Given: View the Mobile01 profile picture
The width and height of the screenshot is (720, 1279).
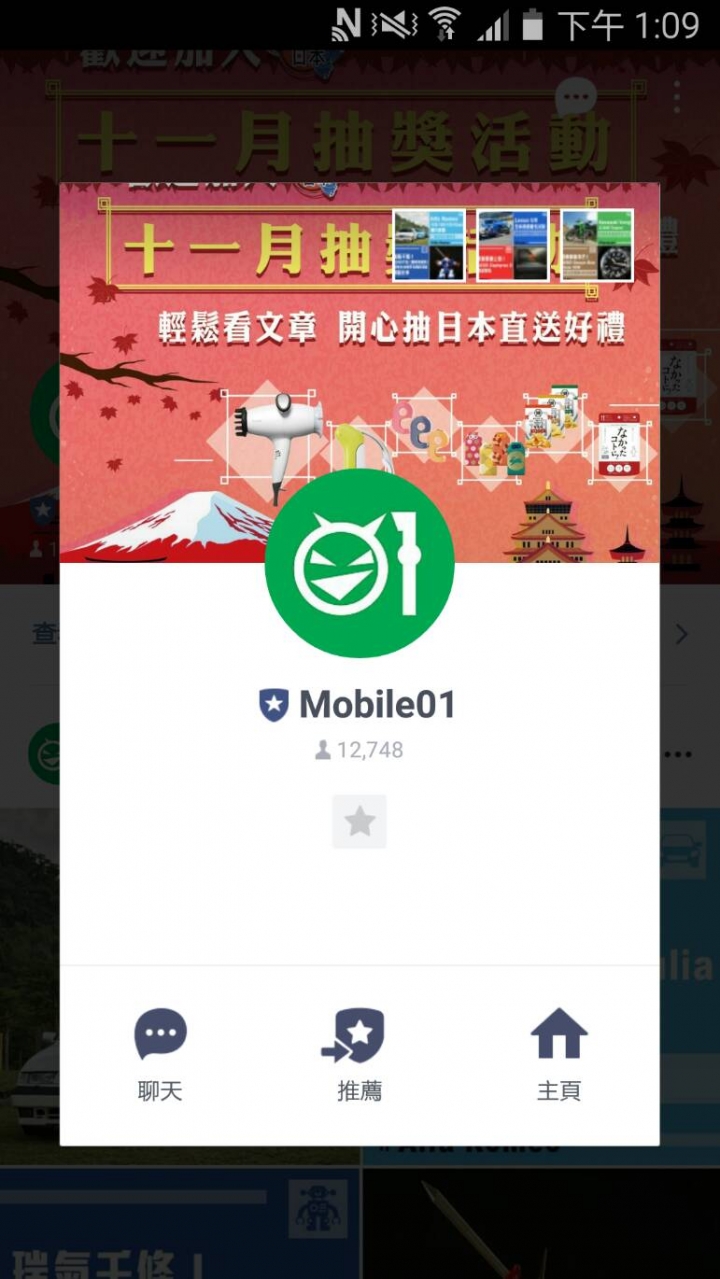Looking at the screenshot, I should coord(359,563).
